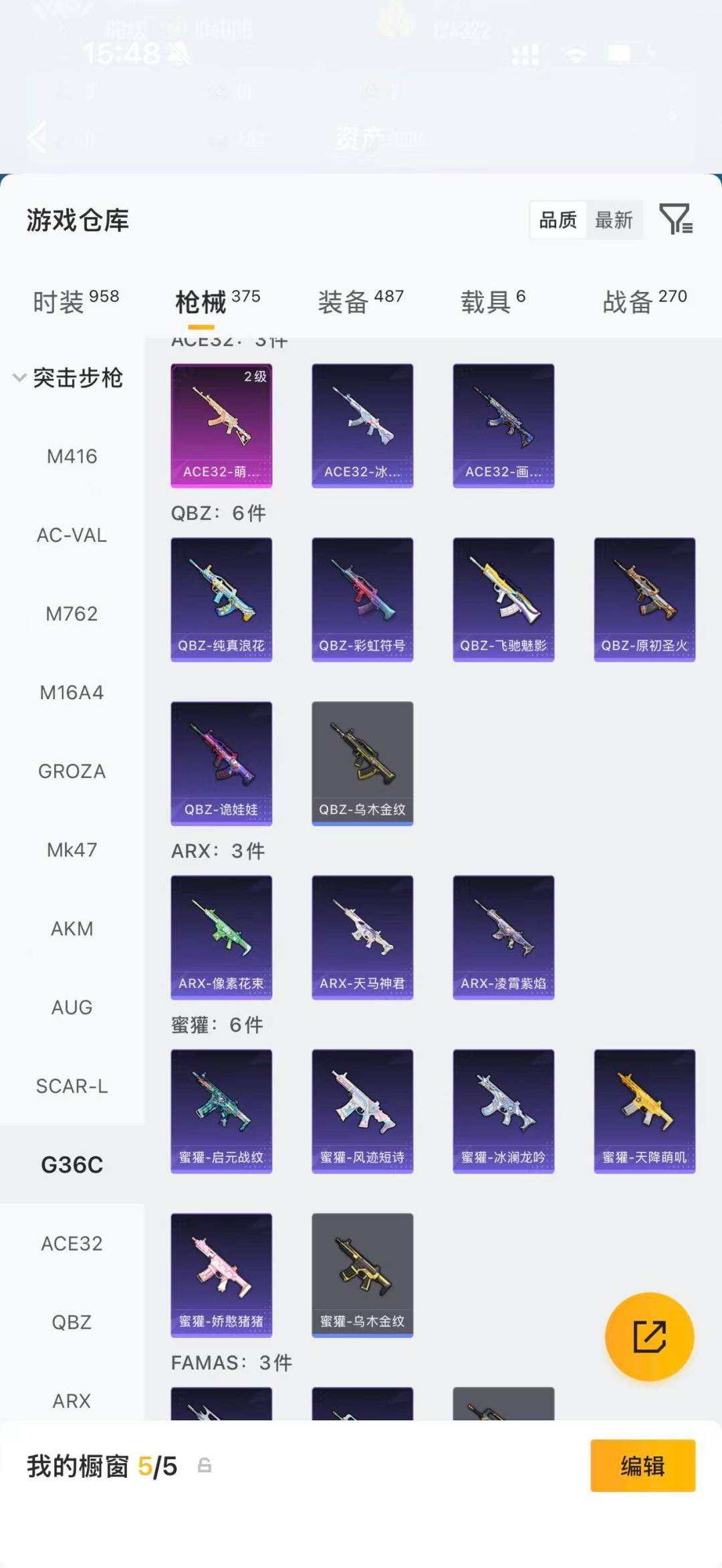The height and width of the screenshot is (1568, 722).
Task: Select GROZA in the sidebar
Action: [x=72, y=771]
